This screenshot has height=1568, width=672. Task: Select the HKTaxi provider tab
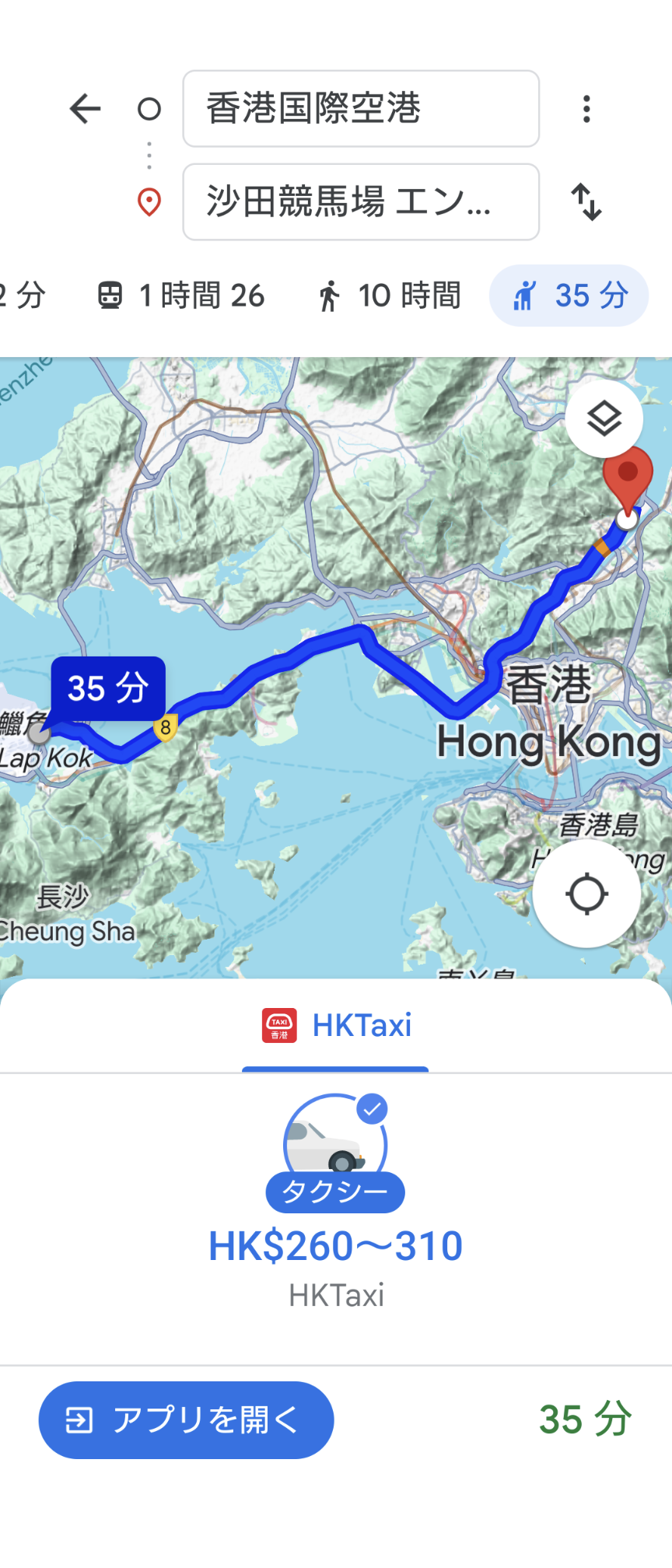click(336, 1026)
